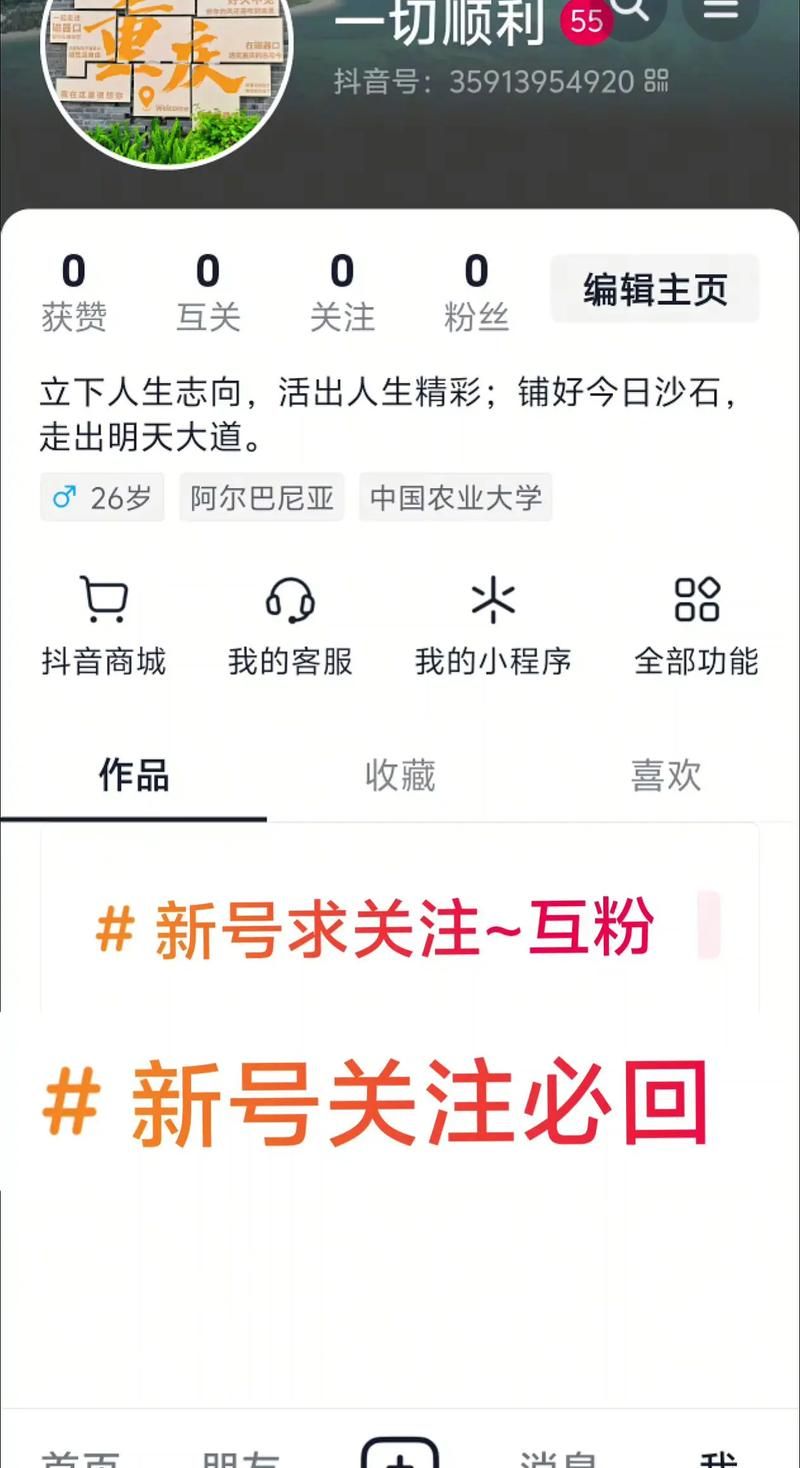Switch to the 喜欢 tab
This screenshot has width=800, height=1468.
(x=666, y=775)
